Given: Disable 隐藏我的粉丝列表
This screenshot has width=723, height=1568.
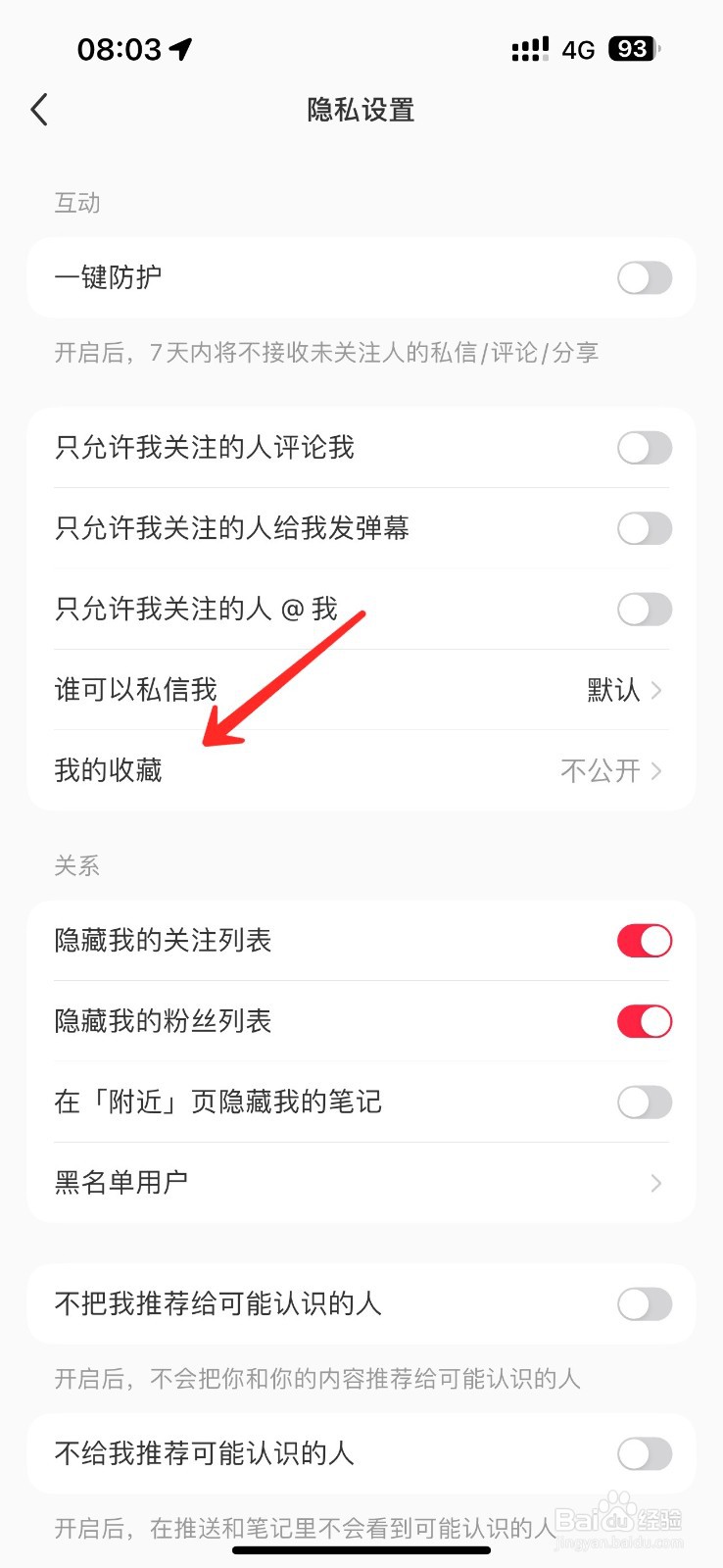Looking at the screenshot, I should tap(644, 1021).
